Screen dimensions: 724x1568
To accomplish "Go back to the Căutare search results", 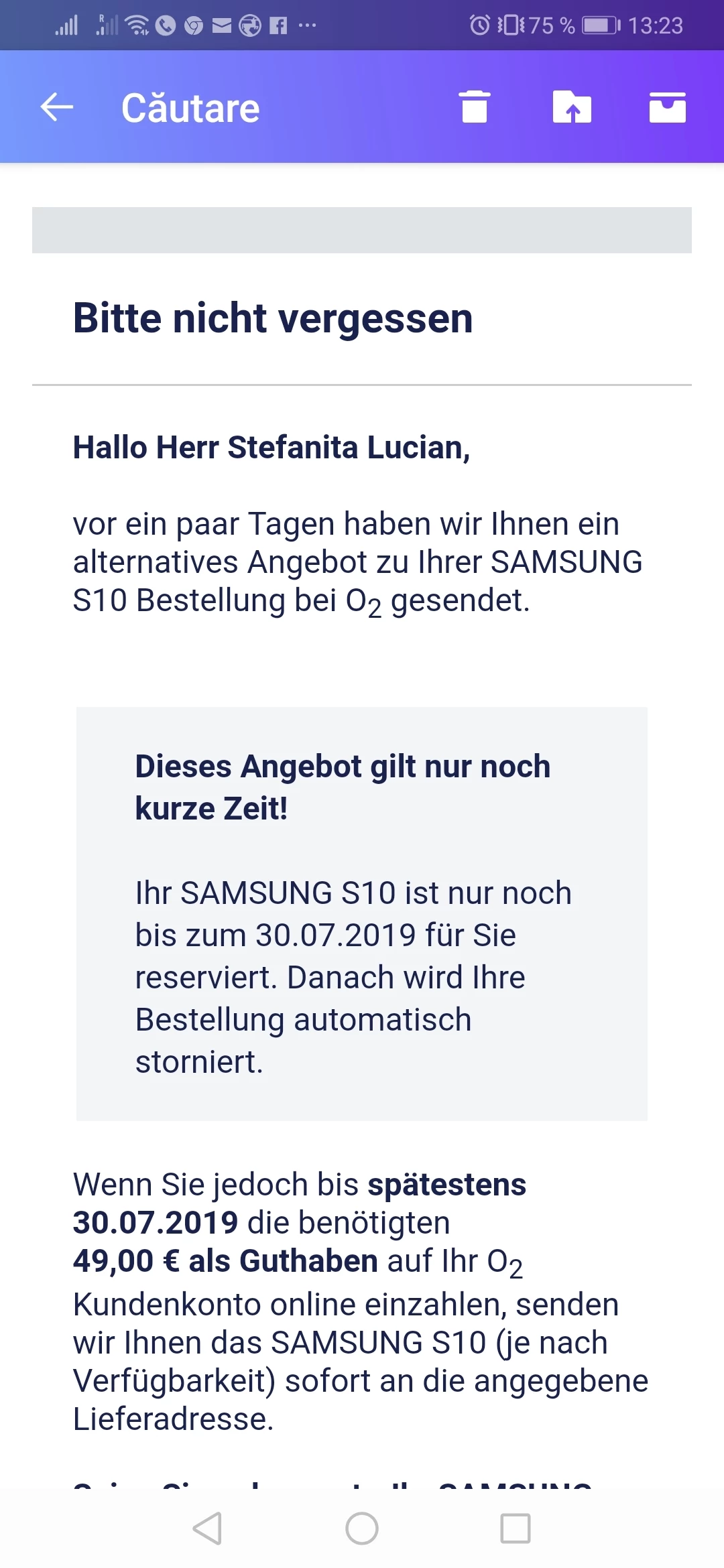I will (57, 107).
